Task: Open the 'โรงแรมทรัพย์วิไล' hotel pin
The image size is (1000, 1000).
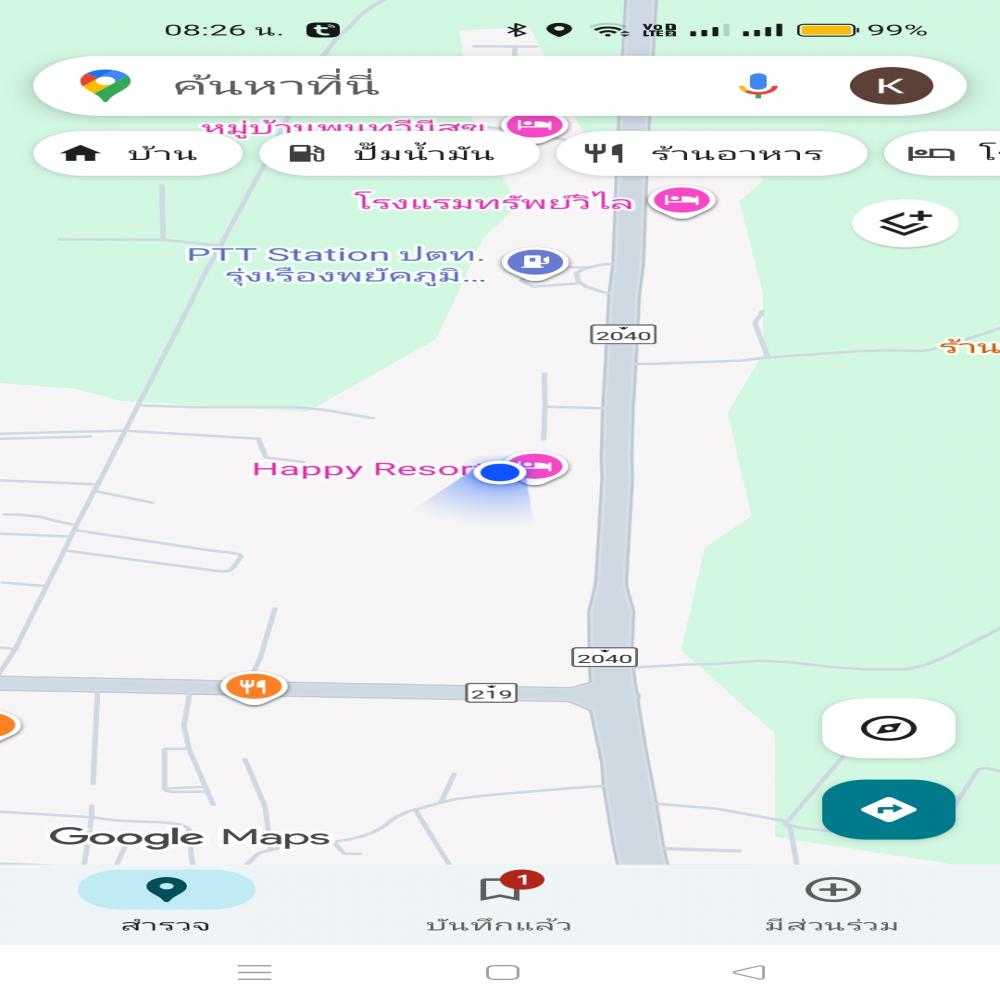Action: [681, 201]
